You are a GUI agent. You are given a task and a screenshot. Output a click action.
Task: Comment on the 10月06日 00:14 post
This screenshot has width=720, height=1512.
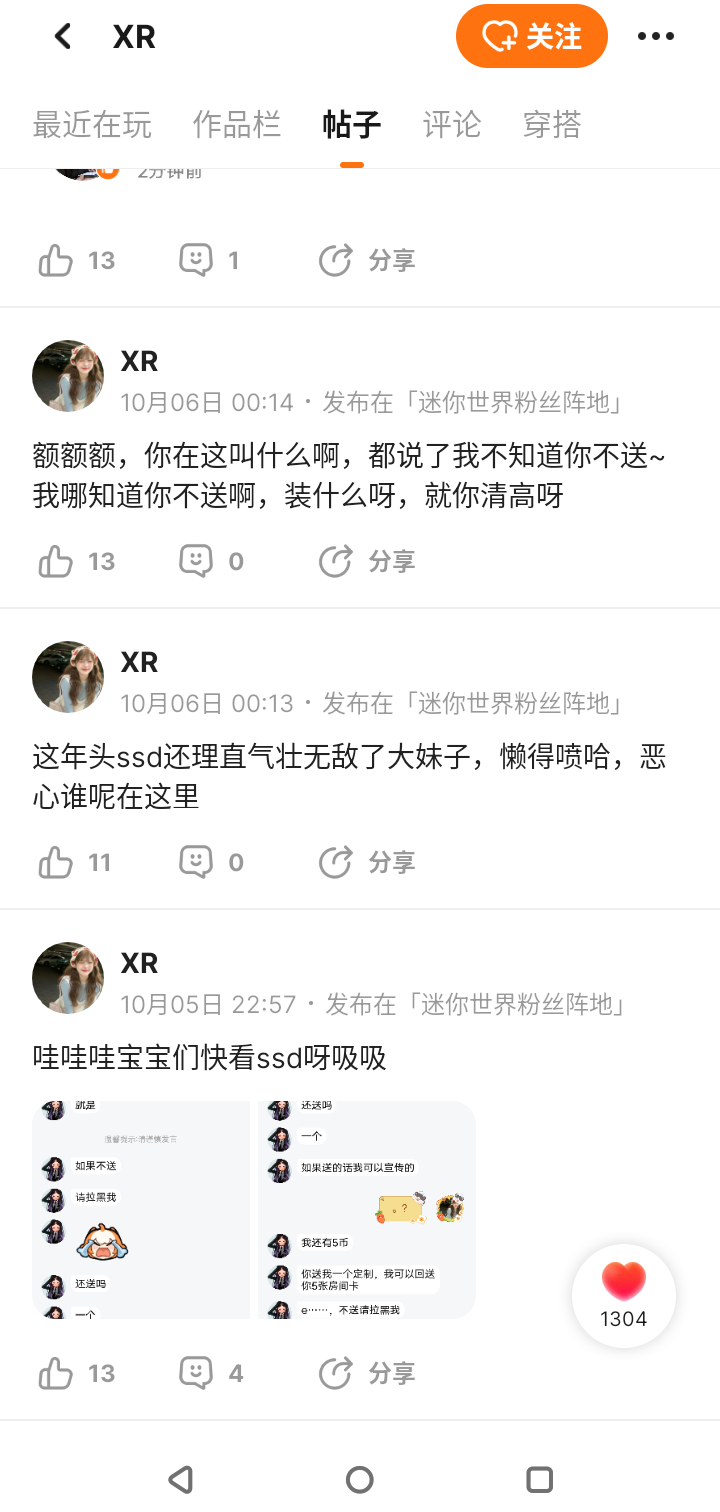point(197,561)
